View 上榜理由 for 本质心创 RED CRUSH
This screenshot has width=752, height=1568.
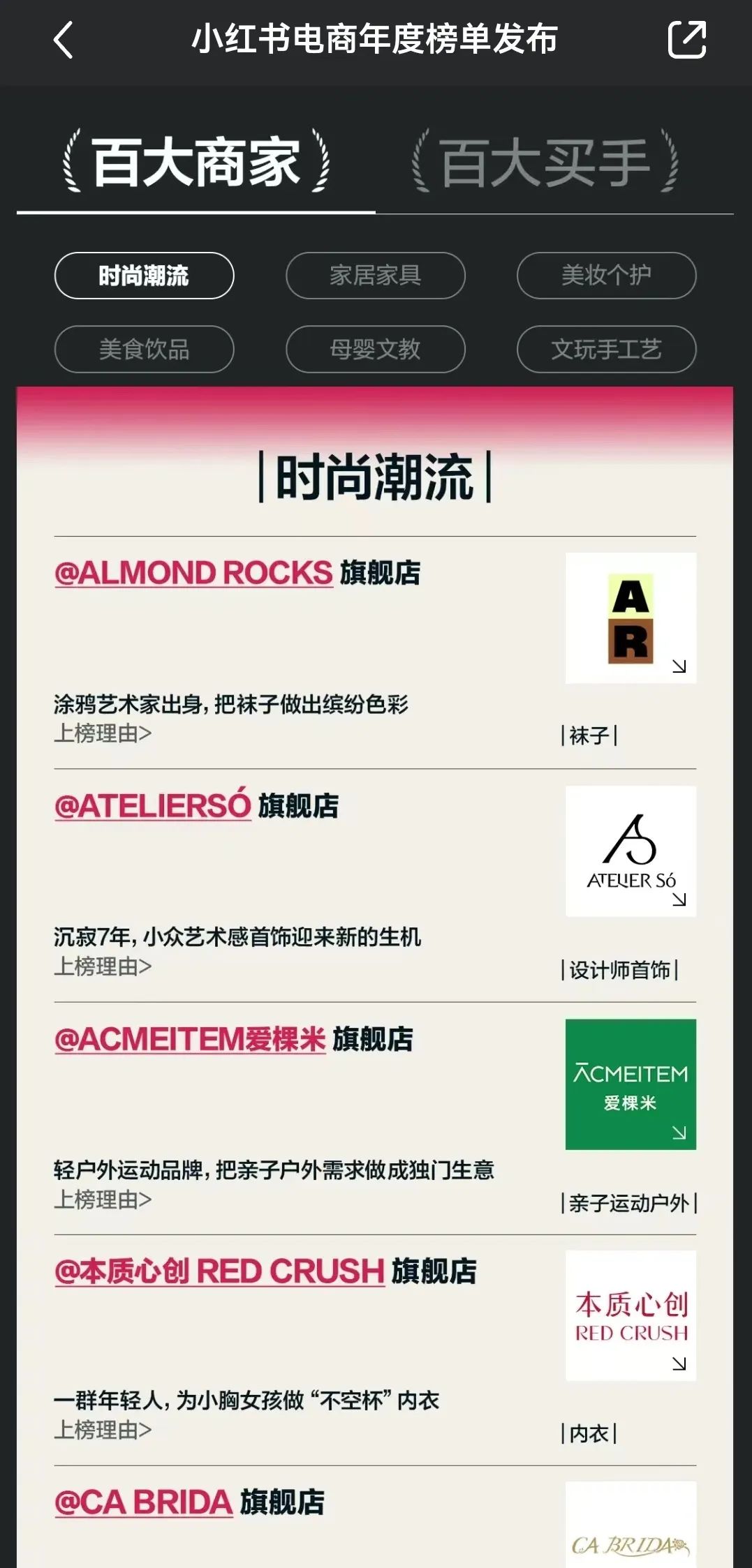point(103,1430)
